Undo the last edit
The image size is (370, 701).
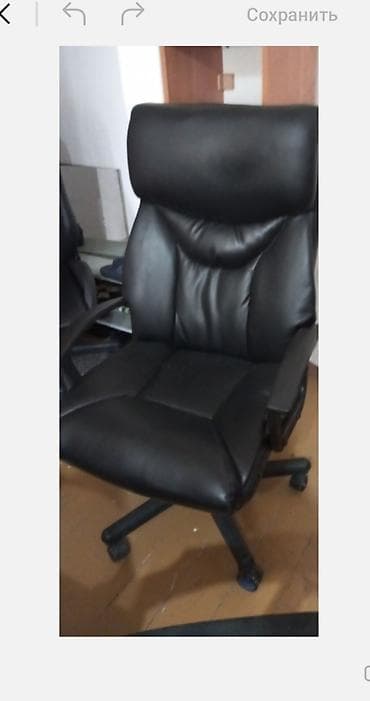point(74,14)
